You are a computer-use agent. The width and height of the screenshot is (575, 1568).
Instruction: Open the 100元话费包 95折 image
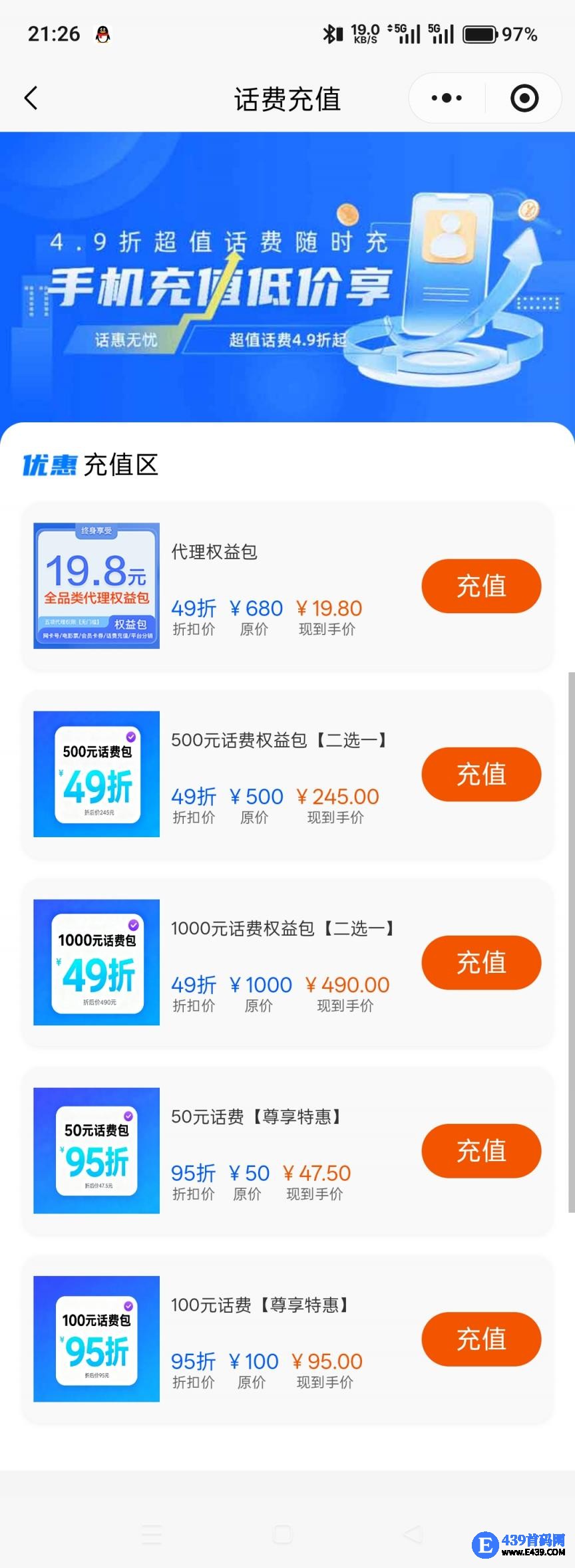point(96,1339)
